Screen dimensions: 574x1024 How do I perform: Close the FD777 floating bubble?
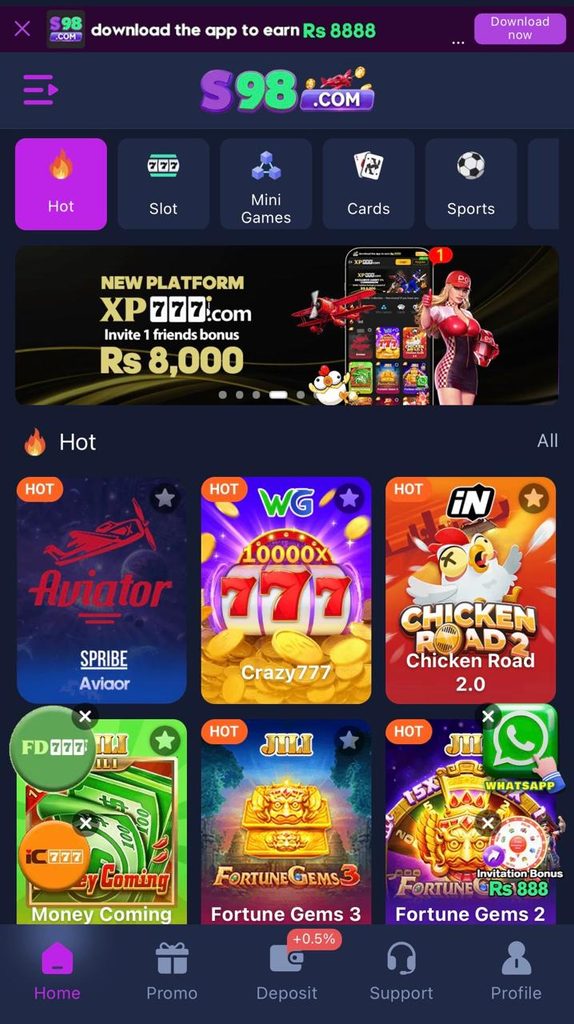tap(85, 716)
